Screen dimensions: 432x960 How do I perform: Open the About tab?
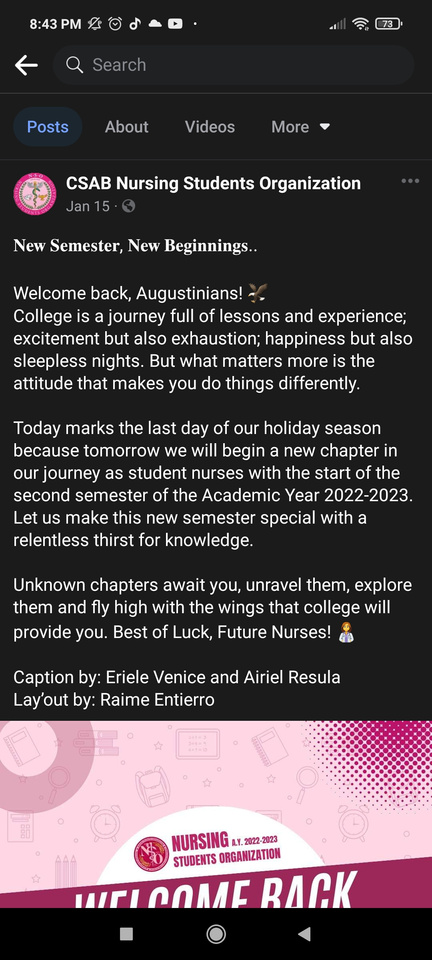(x=127, y=127)
